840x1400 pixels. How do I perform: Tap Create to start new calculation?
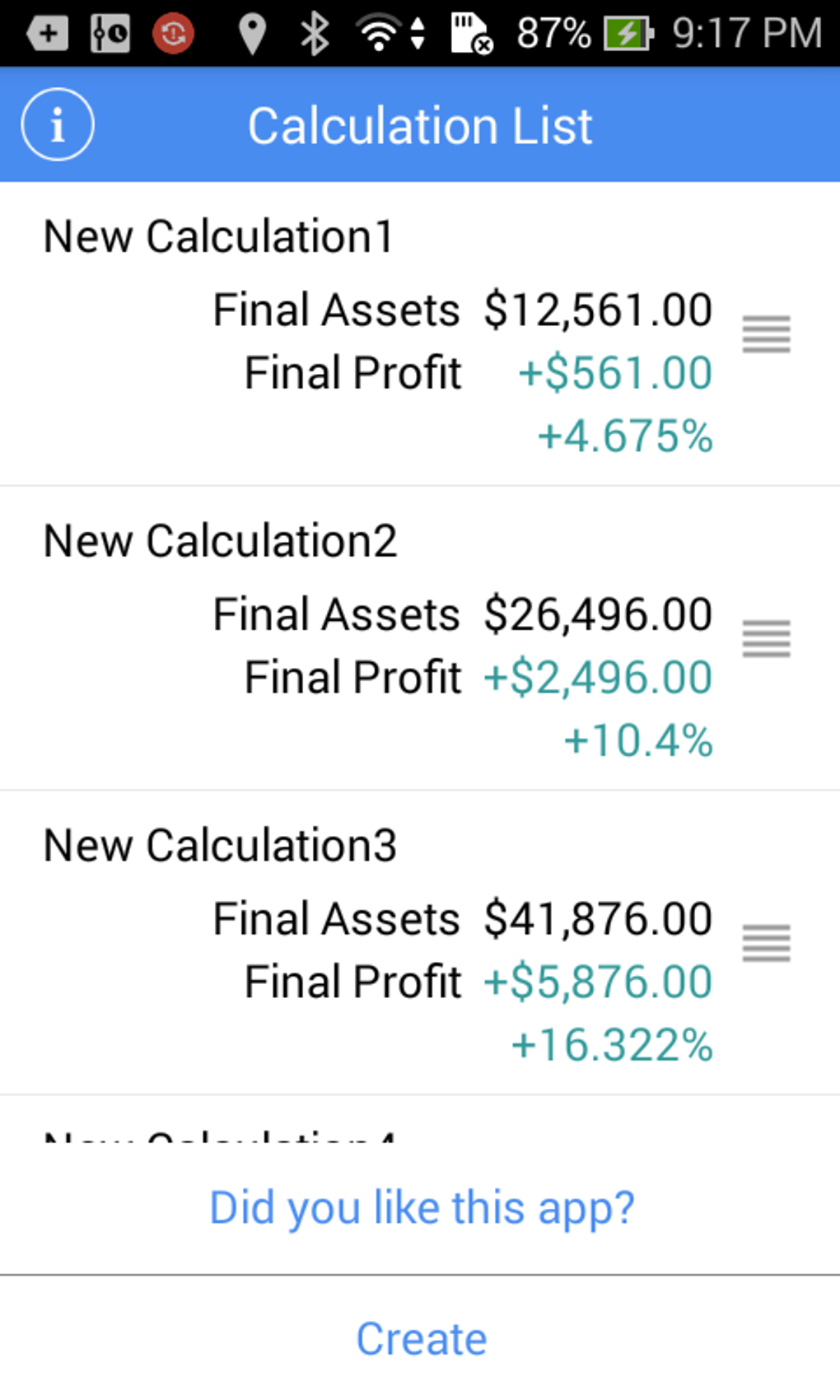420,1337
